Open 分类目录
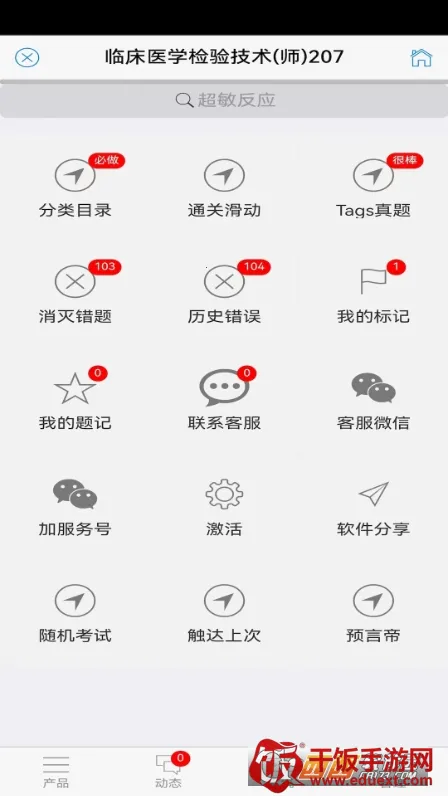This screenshot has height=796, width=448. 75,187
